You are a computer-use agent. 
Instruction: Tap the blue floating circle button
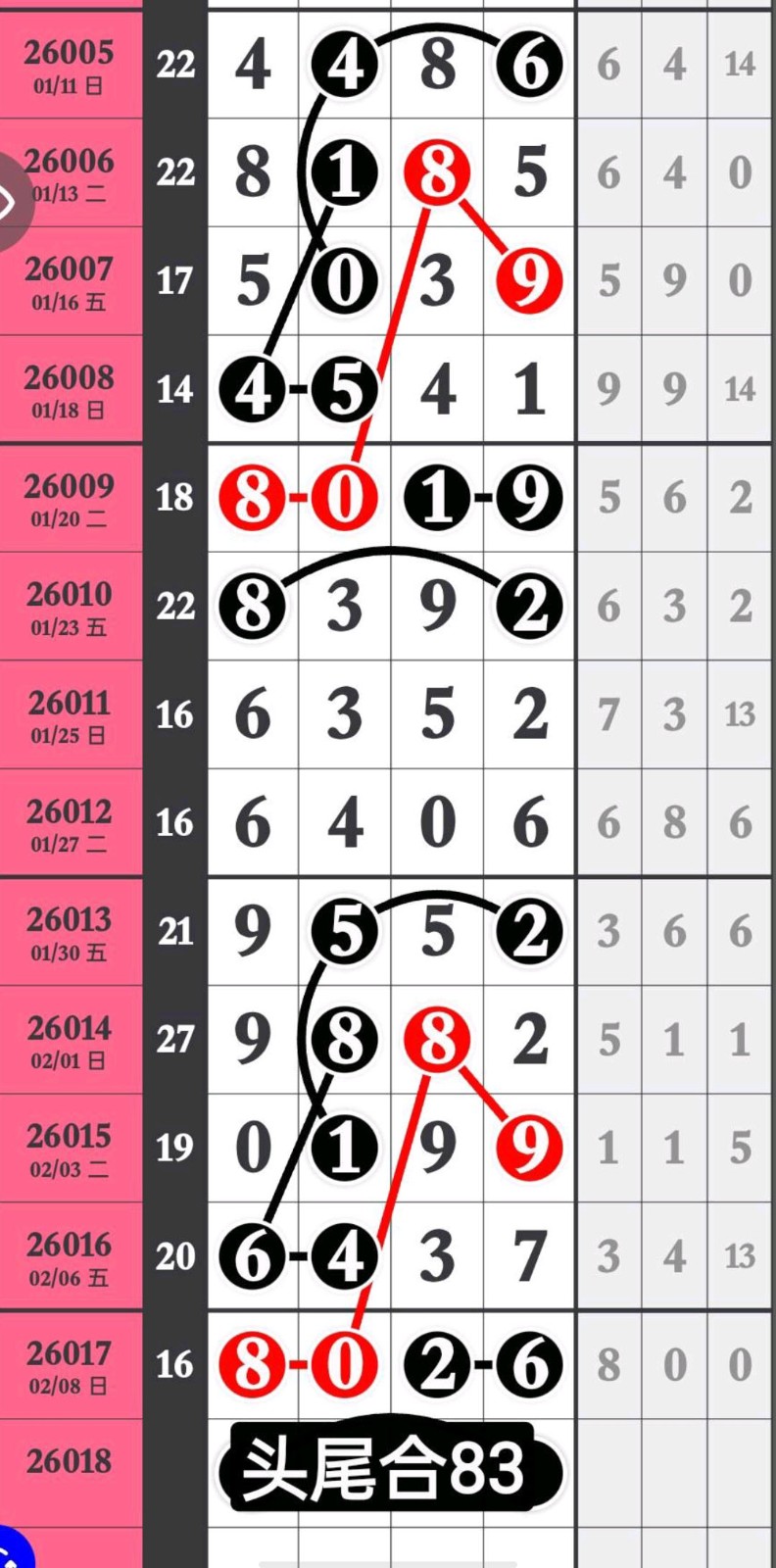12,1550
